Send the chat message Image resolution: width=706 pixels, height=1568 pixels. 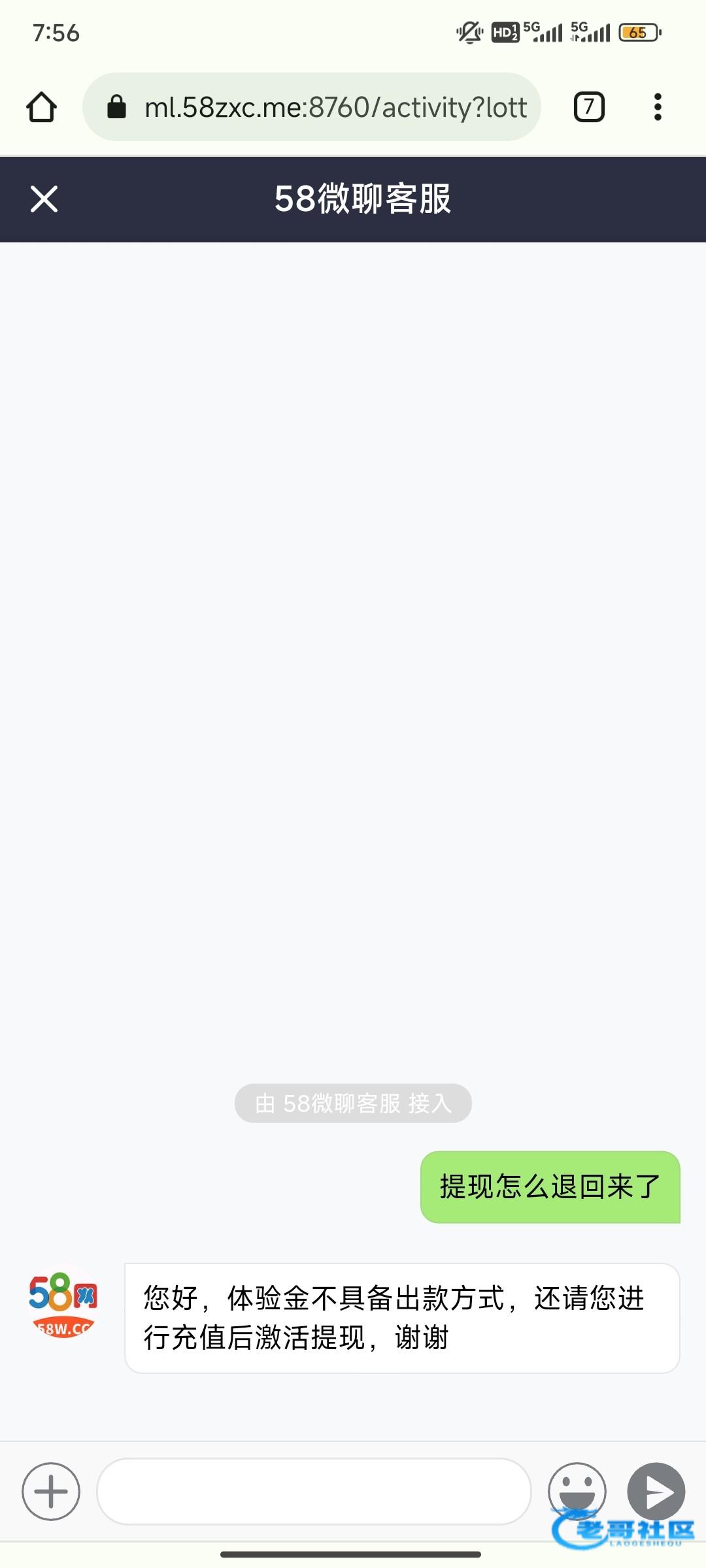click(x=656, y=1491)
